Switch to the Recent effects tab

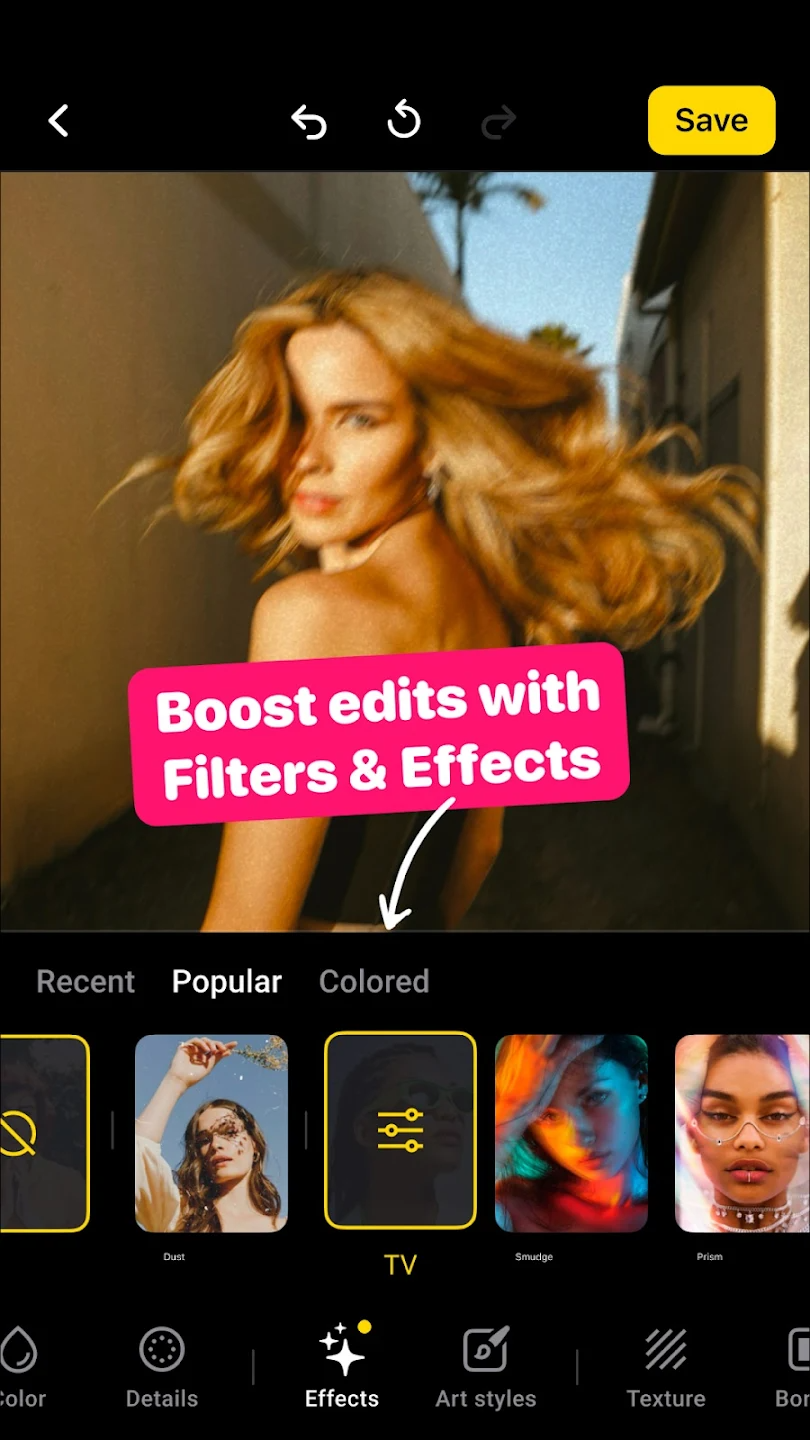[x=85, y=981]
